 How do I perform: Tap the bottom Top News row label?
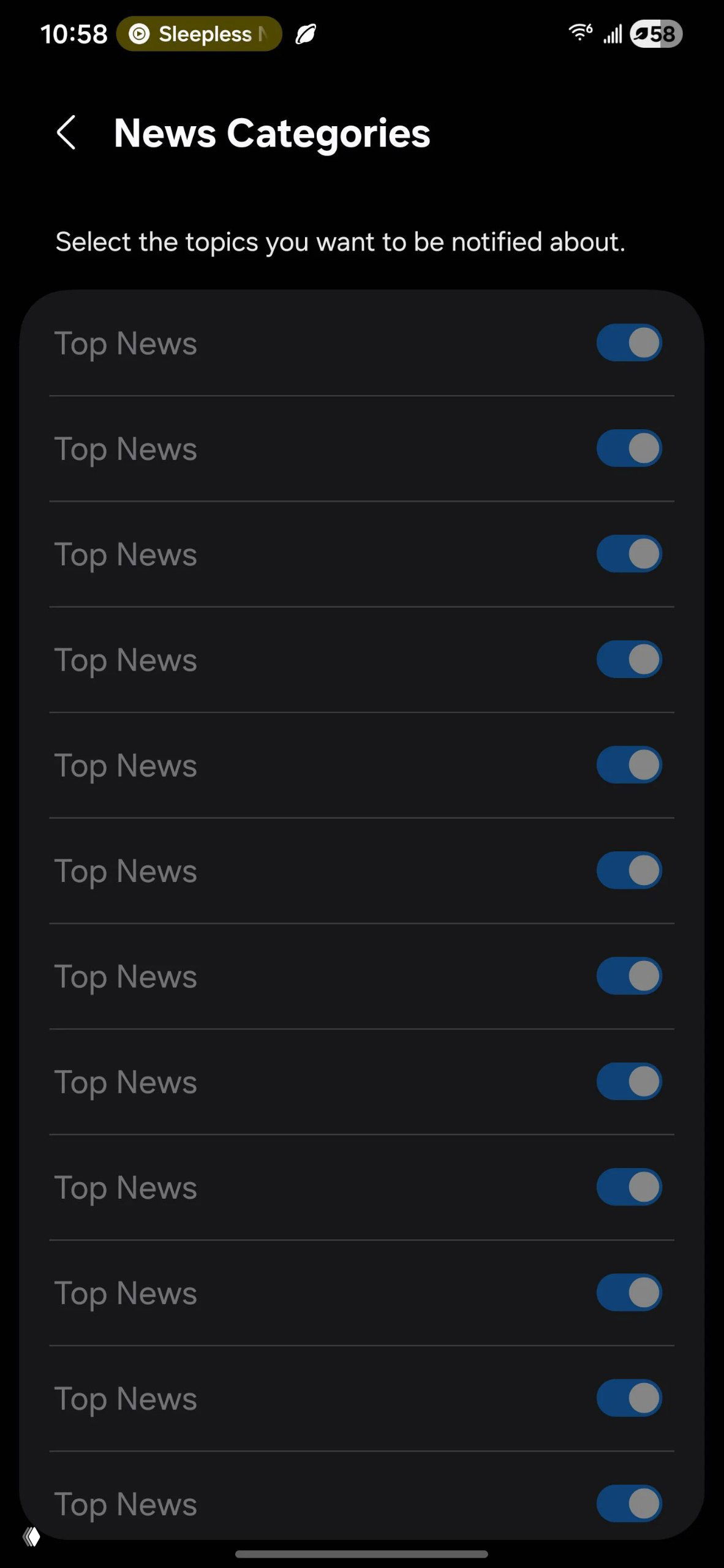pos(126,1504)
